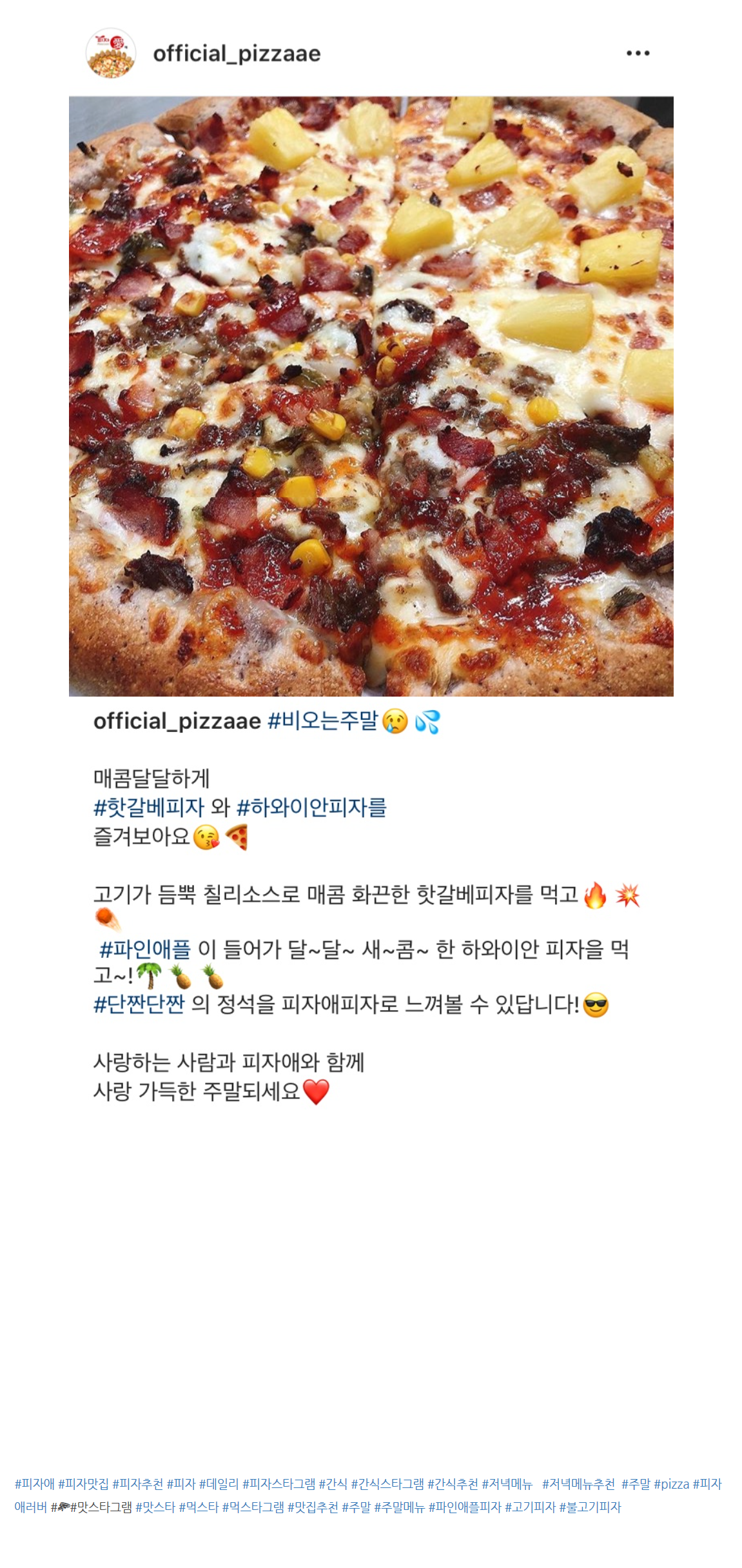Open the official_pizzaae username in header
This screenshot has height=1568, width=742.
coord(237,54)
